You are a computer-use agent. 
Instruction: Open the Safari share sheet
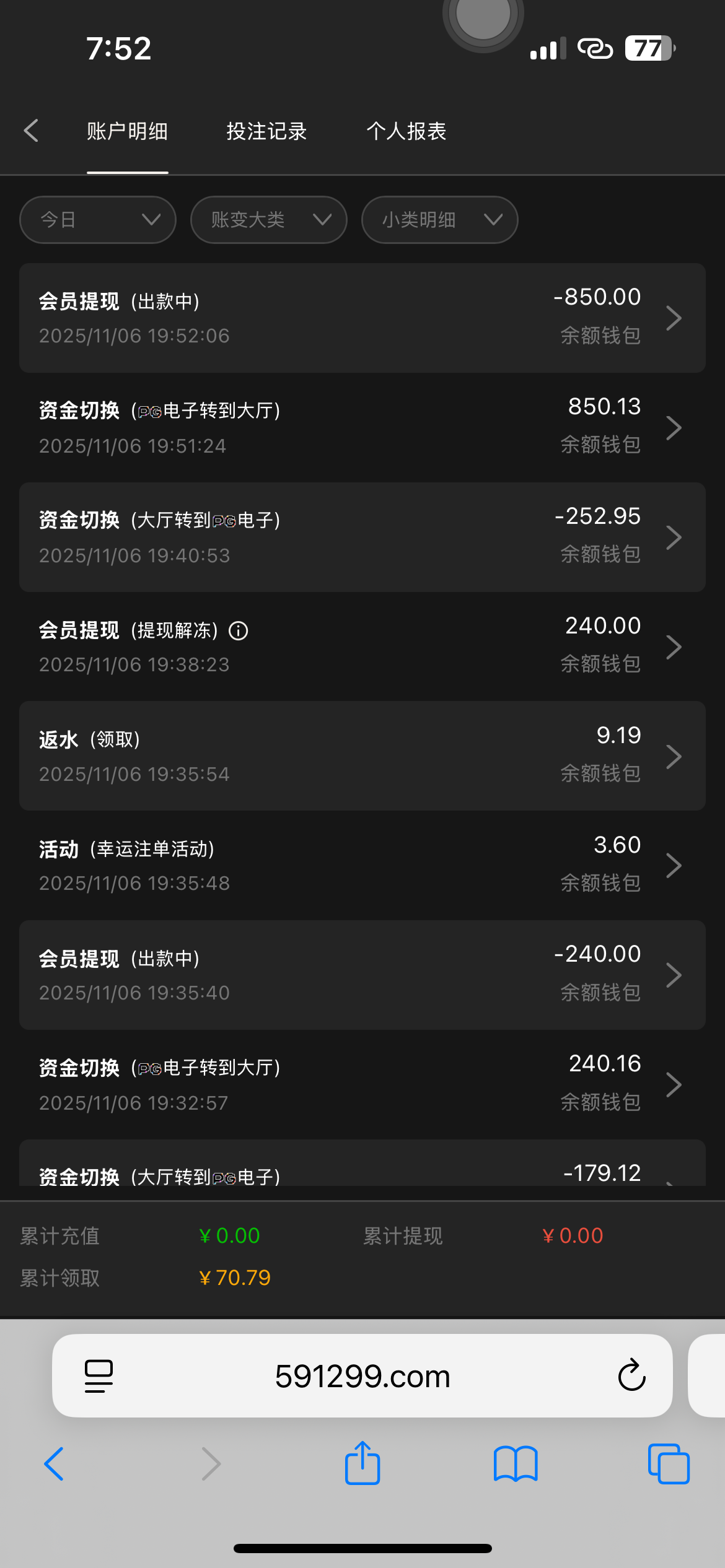362,1463
